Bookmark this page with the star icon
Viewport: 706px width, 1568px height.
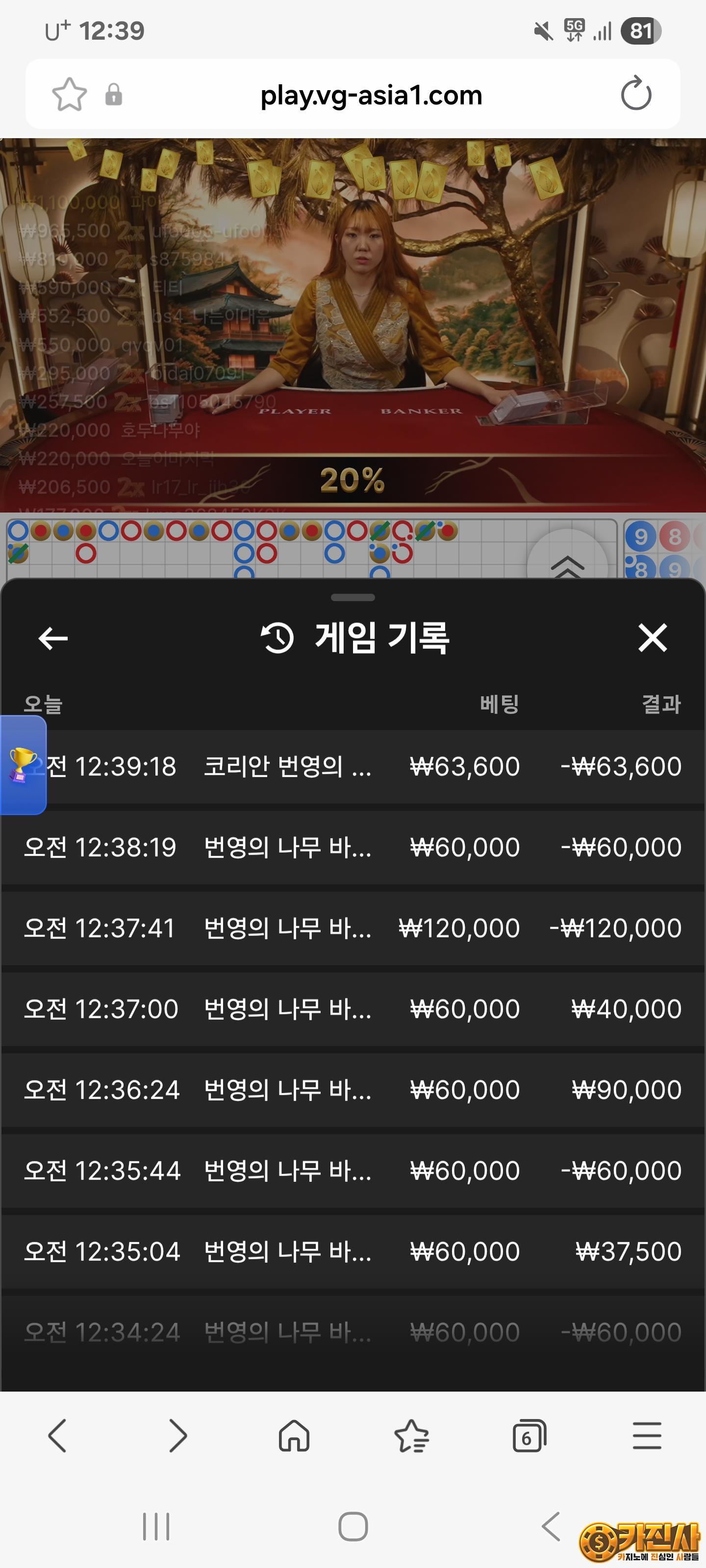click(70, 95)
